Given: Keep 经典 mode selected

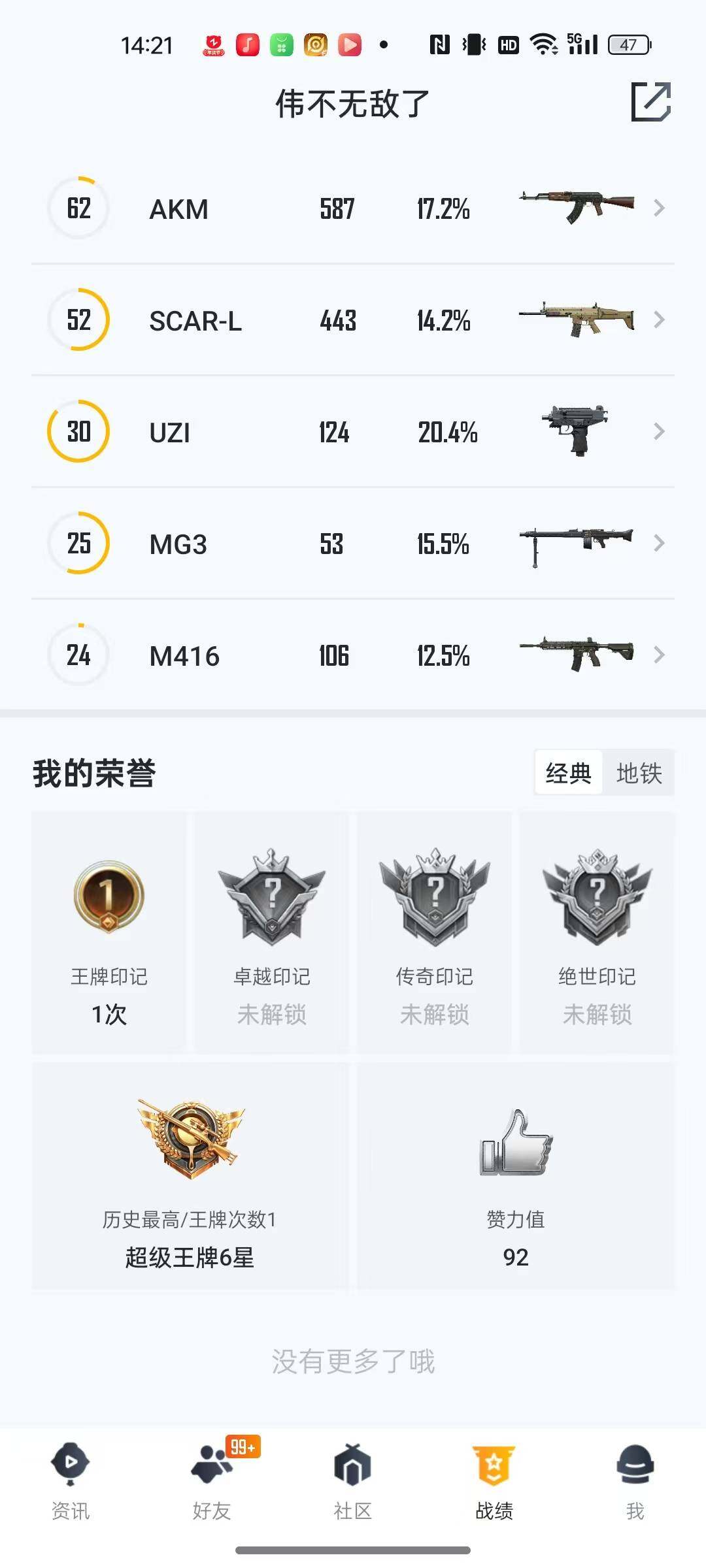Looking at the screenshot, I should click(568, 772).
